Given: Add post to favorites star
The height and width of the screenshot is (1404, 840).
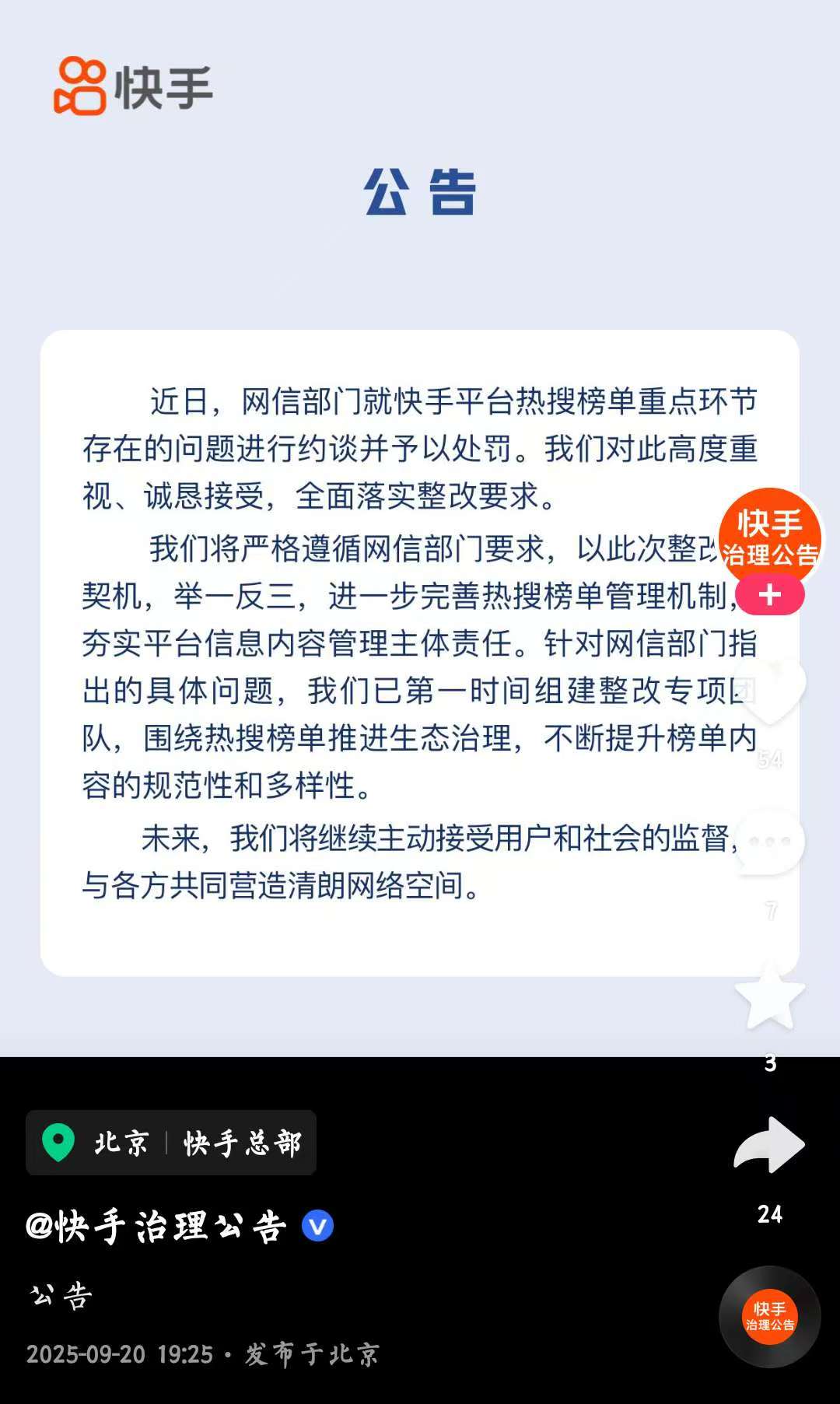Looking at the screenshot, I should point(769,998).
